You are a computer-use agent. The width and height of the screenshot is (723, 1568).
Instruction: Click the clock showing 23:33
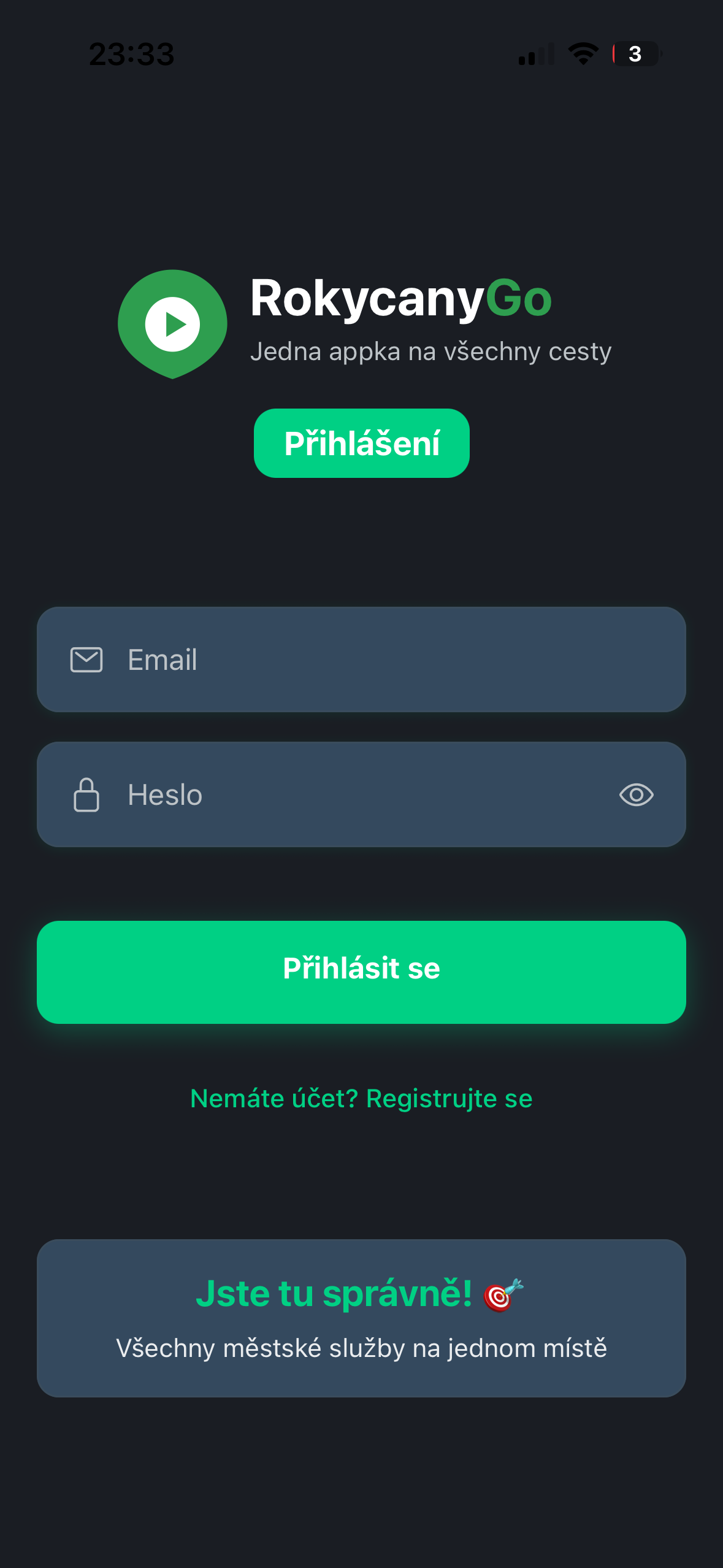click(x=131, y=54)
